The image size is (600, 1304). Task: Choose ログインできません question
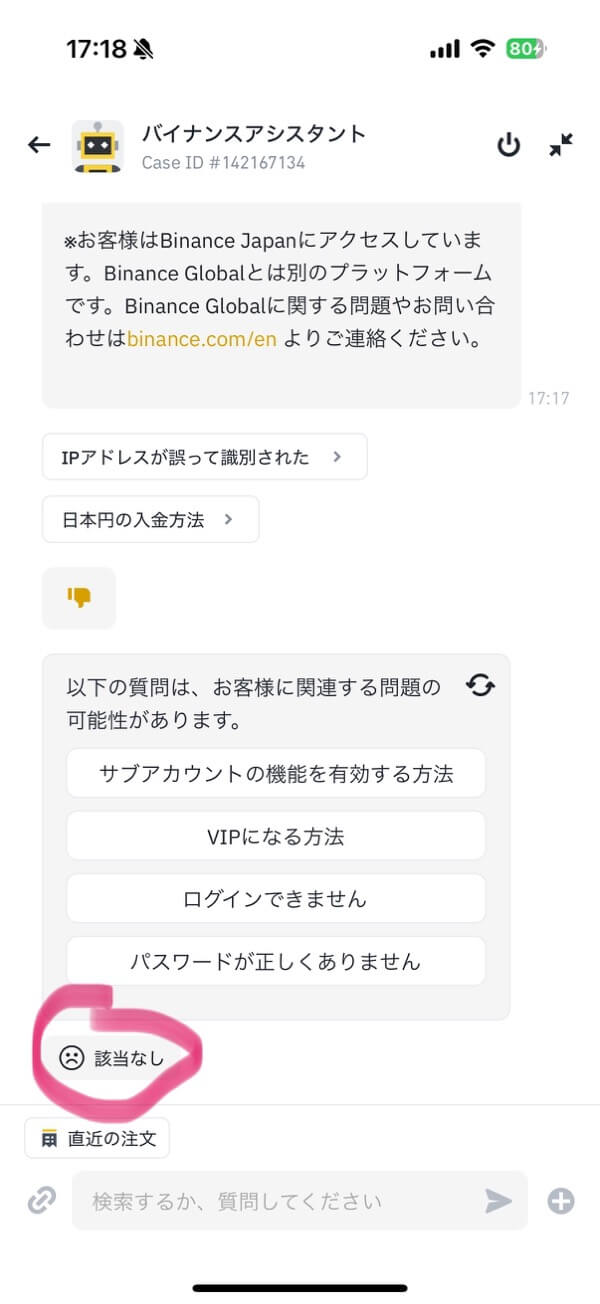point(276,899)
